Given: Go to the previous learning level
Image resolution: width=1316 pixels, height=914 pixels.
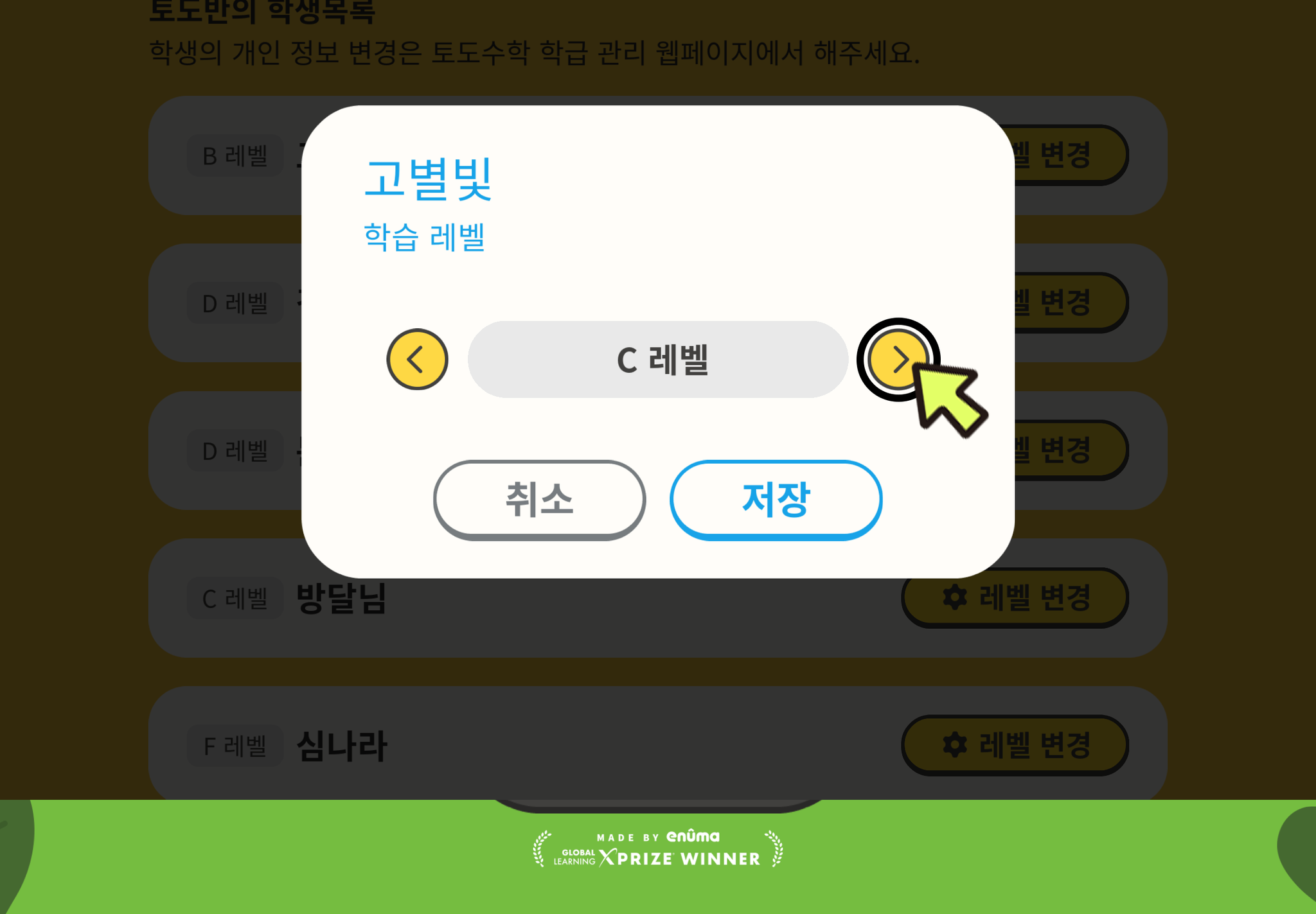Looking at the screenshot, I should [x=417, y=359].
